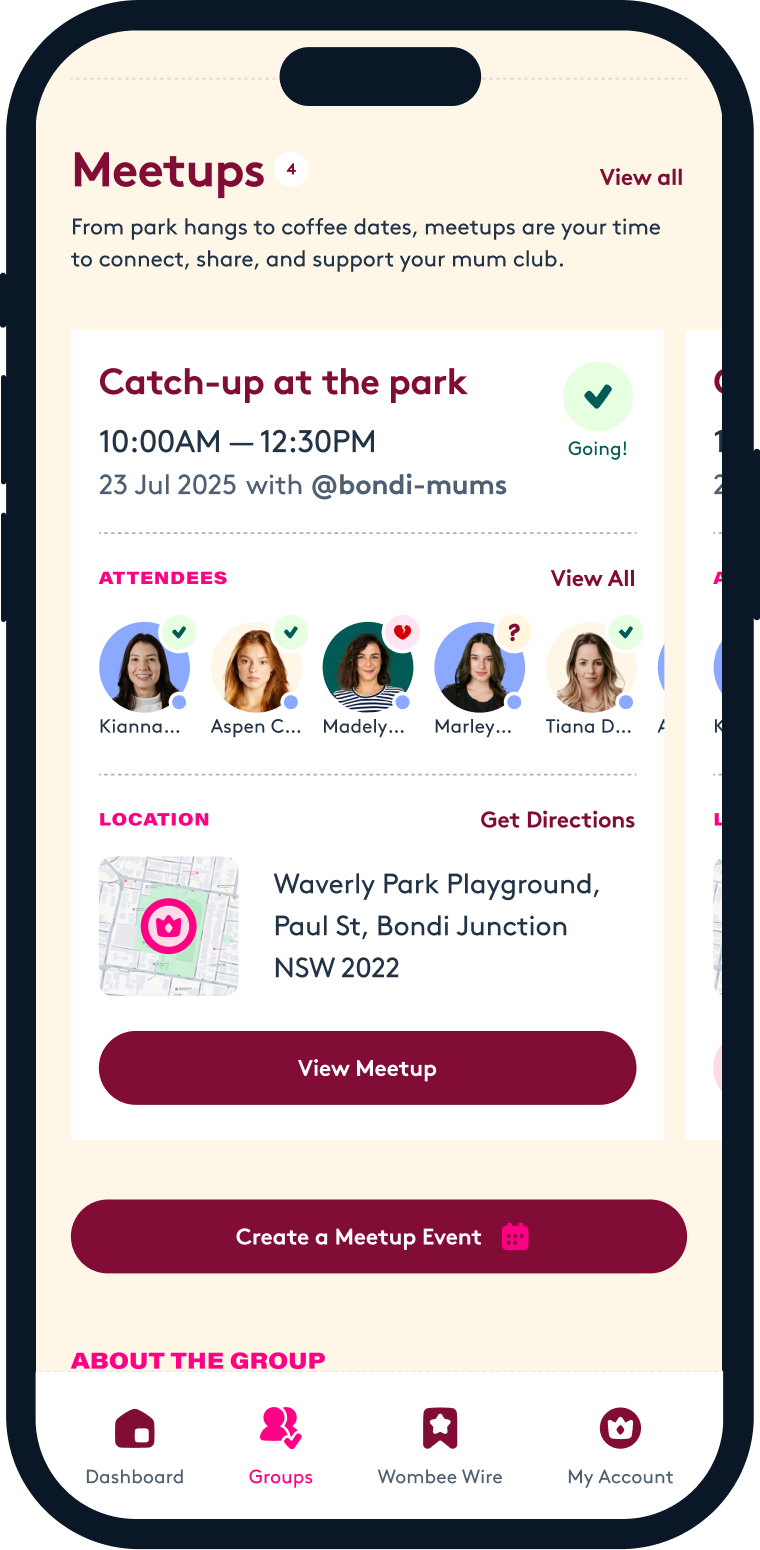Open Tiana D's attendee avatar
The image size is (760, 1550).
tap(591, 667)
